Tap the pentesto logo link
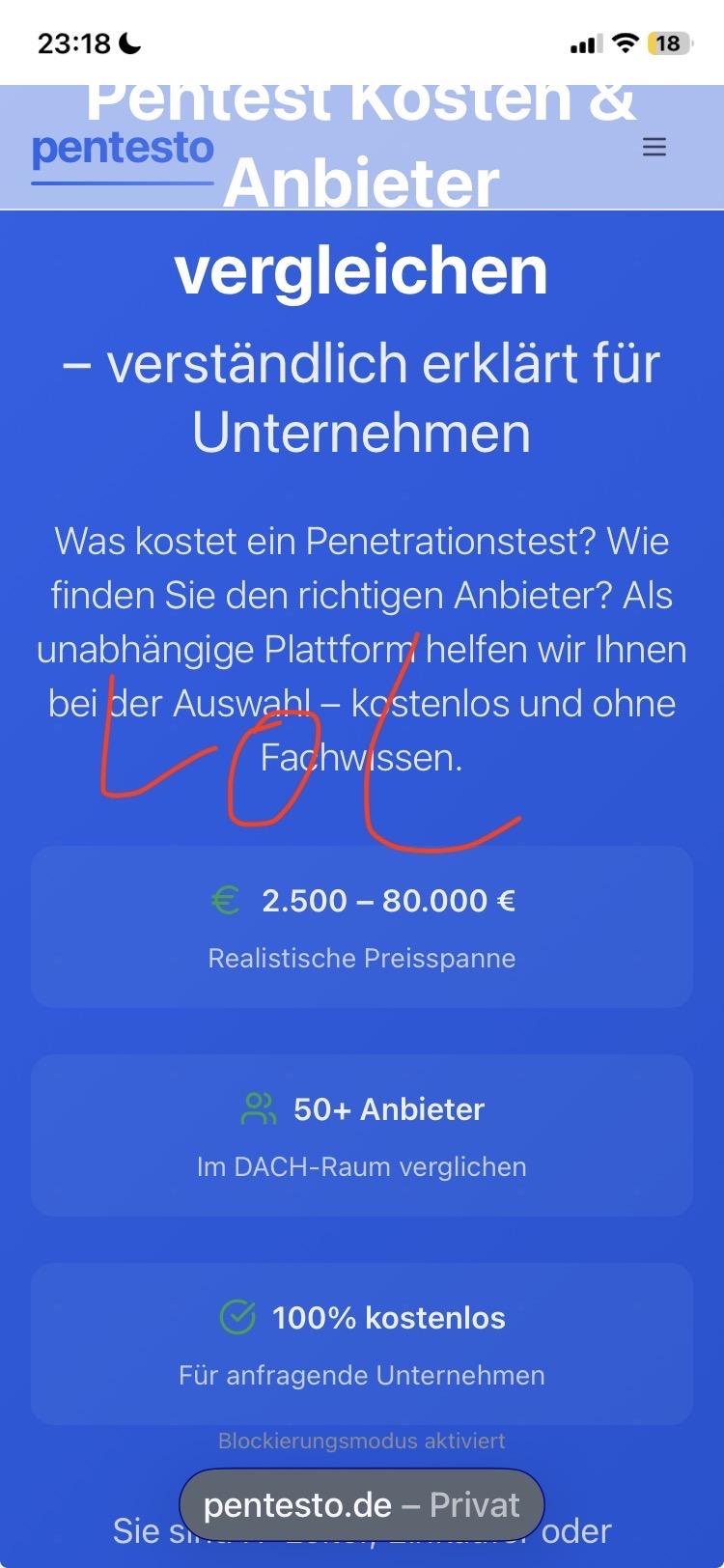724x1568 pixels. point(123,150)
